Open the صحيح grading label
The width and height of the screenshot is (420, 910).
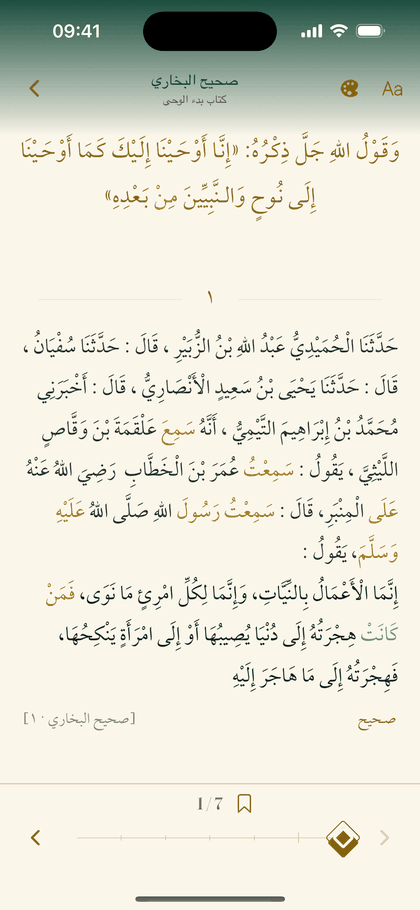(377, 720)
